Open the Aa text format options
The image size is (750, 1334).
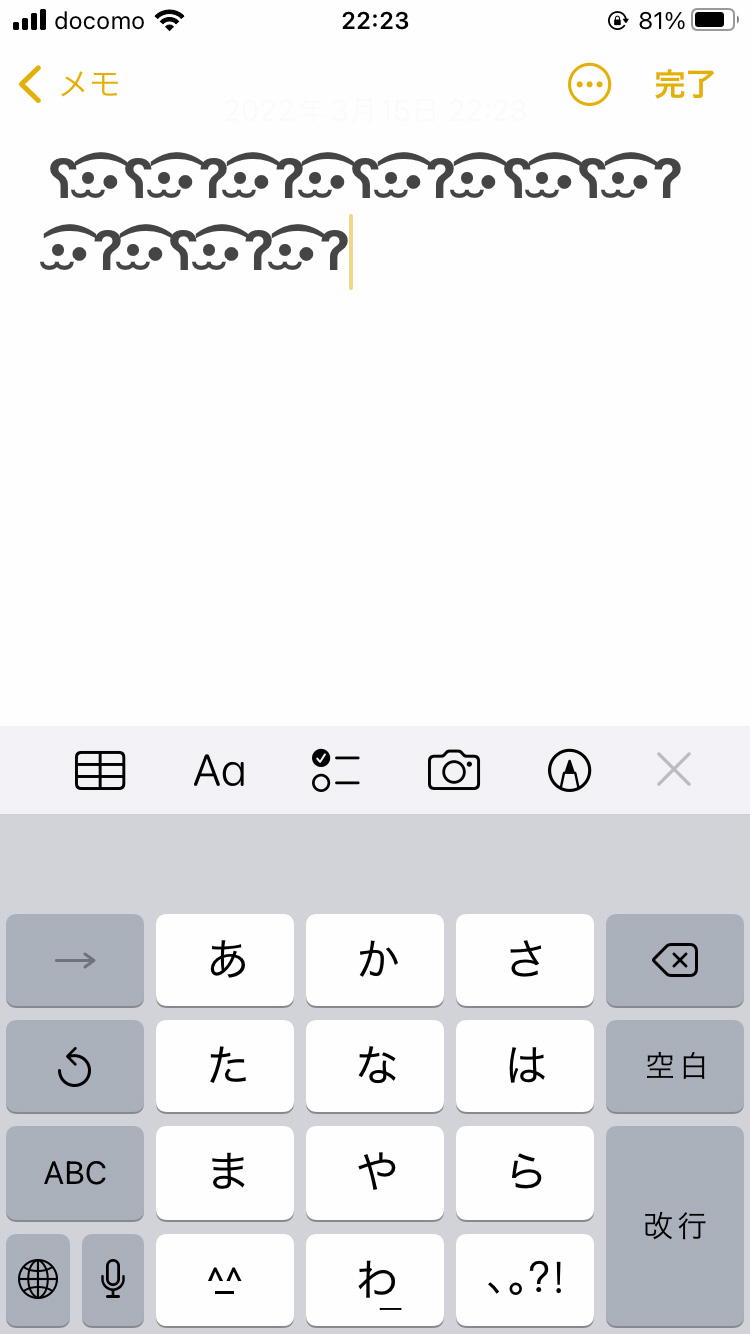pyautogui.click(x=219, y=770)
